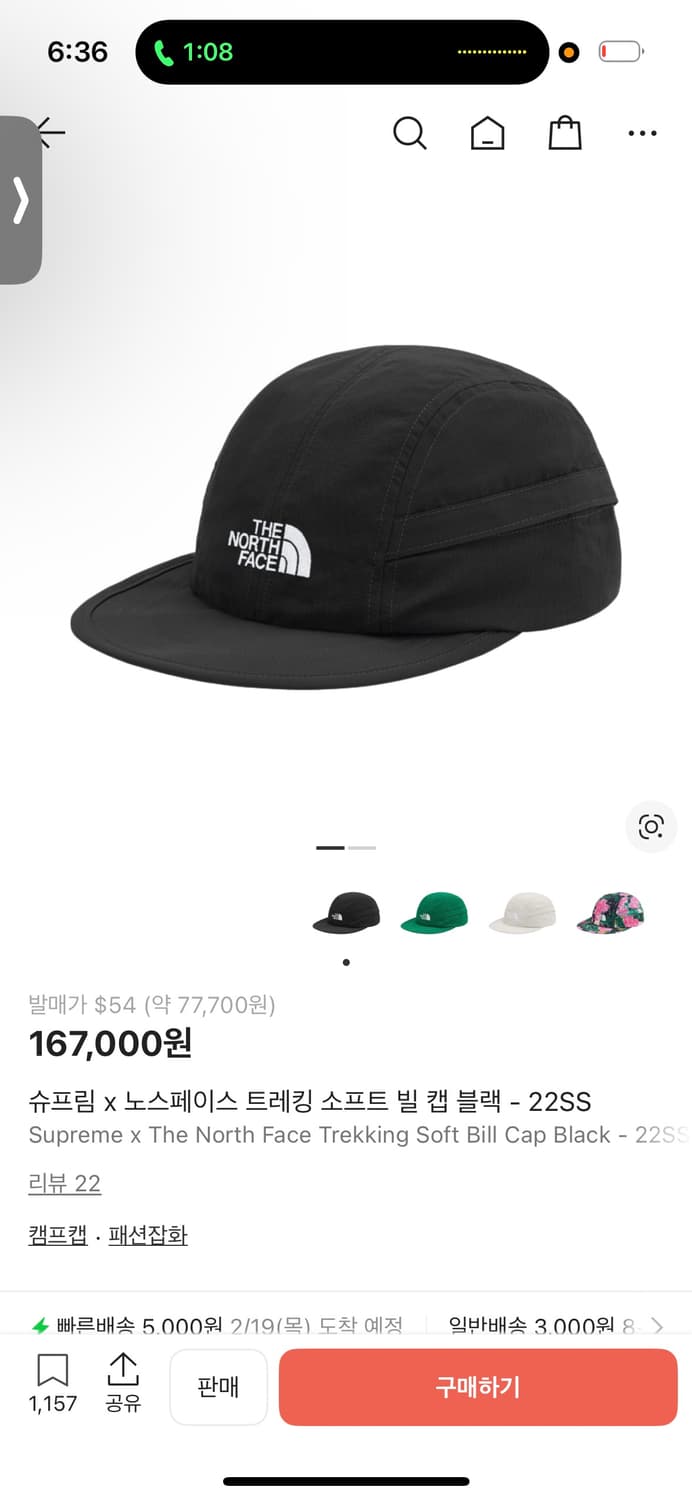Select the black cap color variant
Image resolution: width=692 pixels, height=1500 pixels.
pos(346,913)
